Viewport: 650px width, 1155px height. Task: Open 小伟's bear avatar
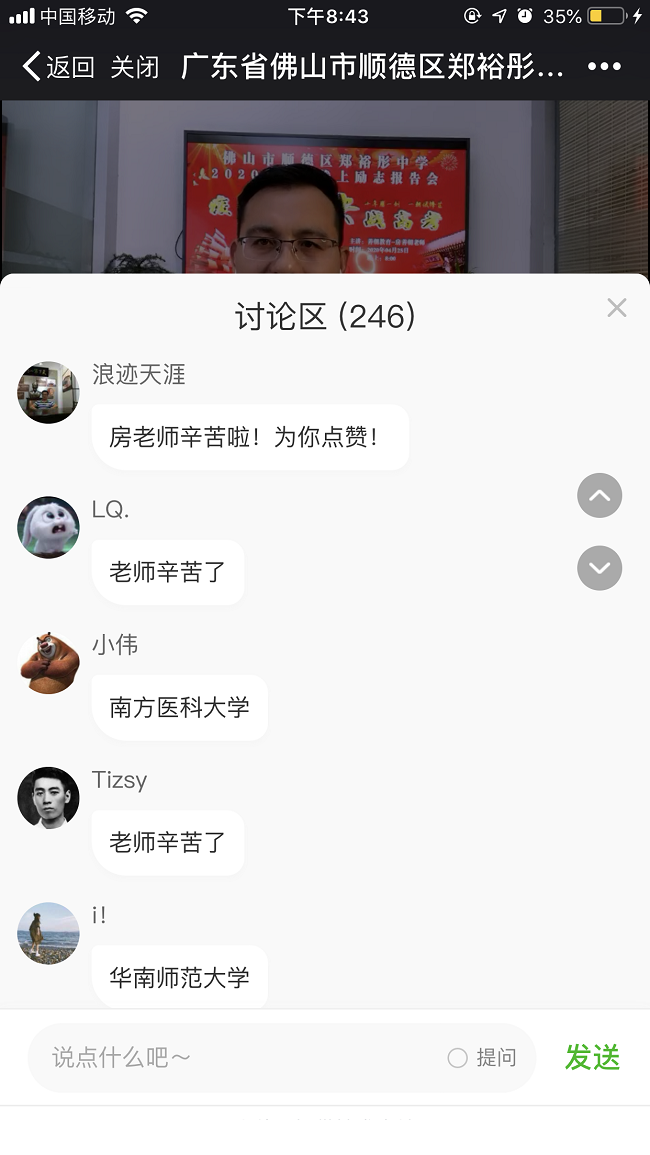point(48,662)
